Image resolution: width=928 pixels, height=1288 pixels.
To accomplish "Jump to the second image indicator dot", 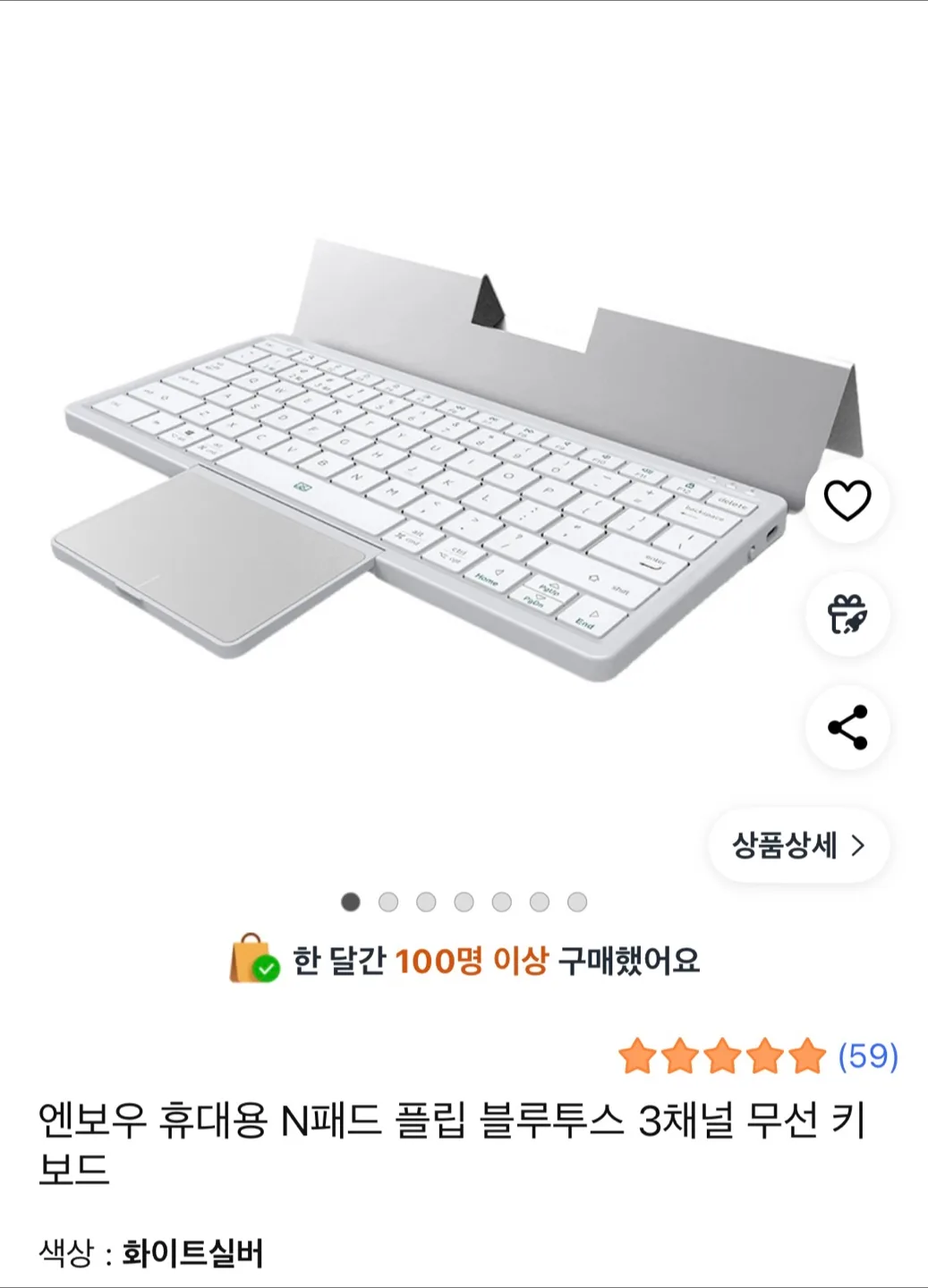I will (388, 902).
